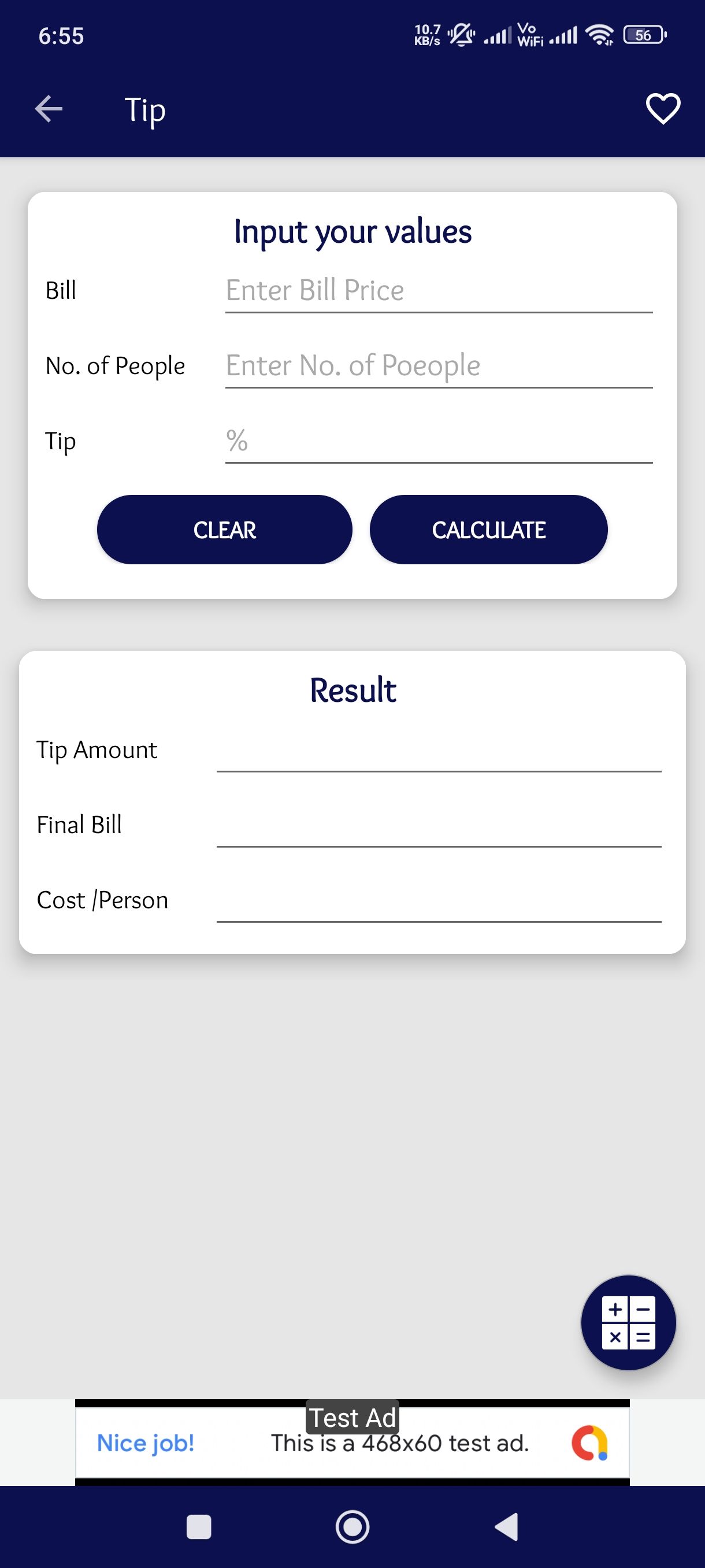Focus the Enter Bill Price field

438,291
